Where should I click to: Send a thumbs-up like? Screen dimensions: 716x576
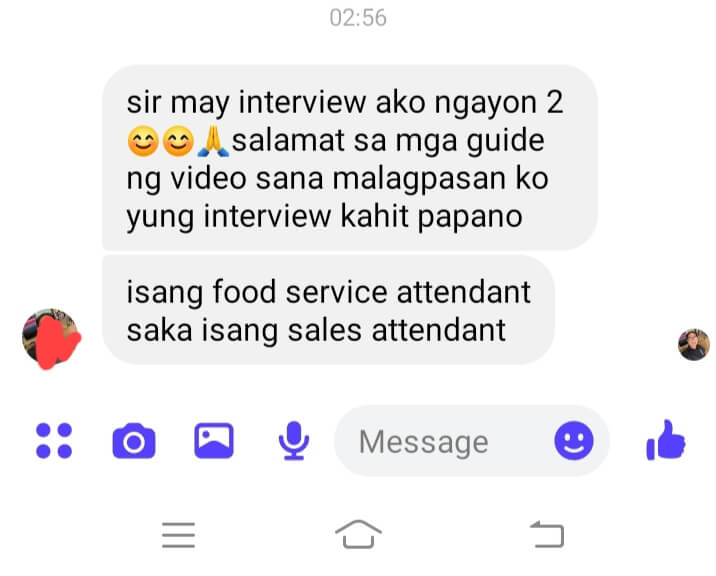(666, 440)
